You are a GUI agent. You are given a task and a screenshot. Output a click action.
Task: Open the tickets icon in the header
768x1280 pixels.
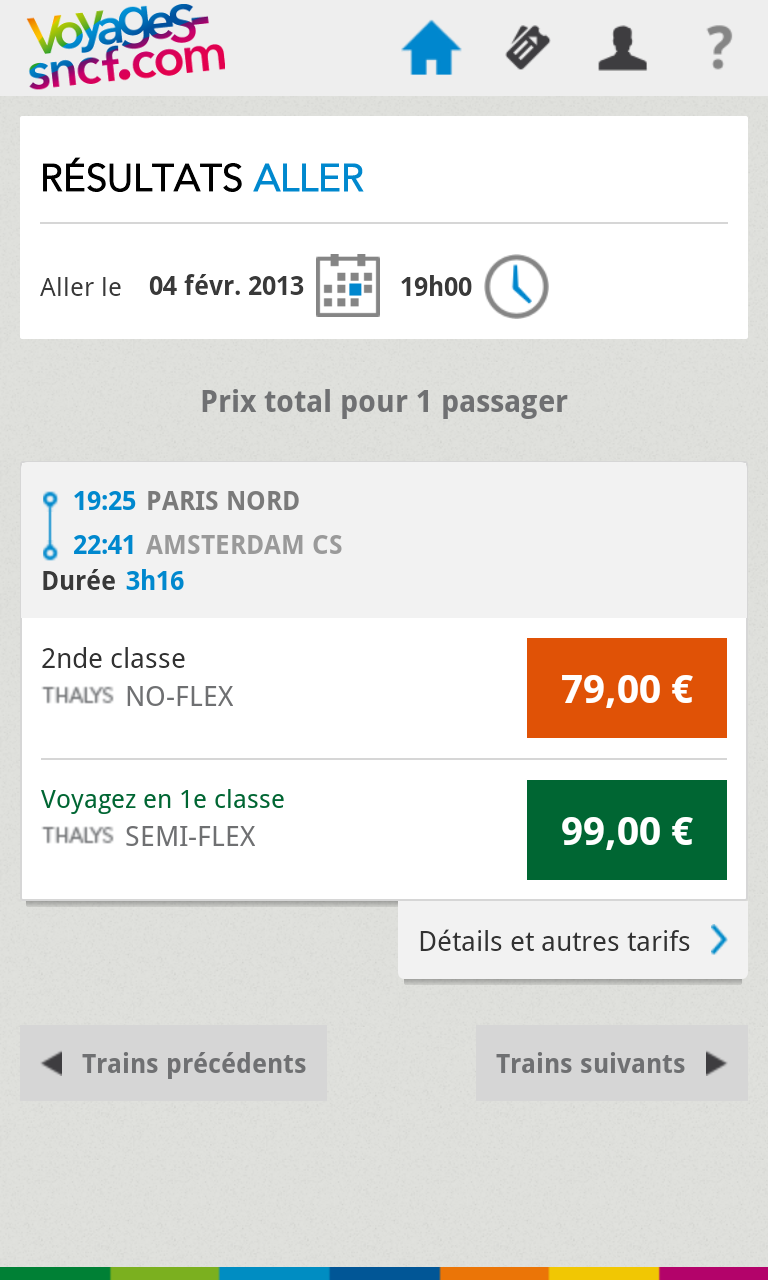tap(528, 47)
